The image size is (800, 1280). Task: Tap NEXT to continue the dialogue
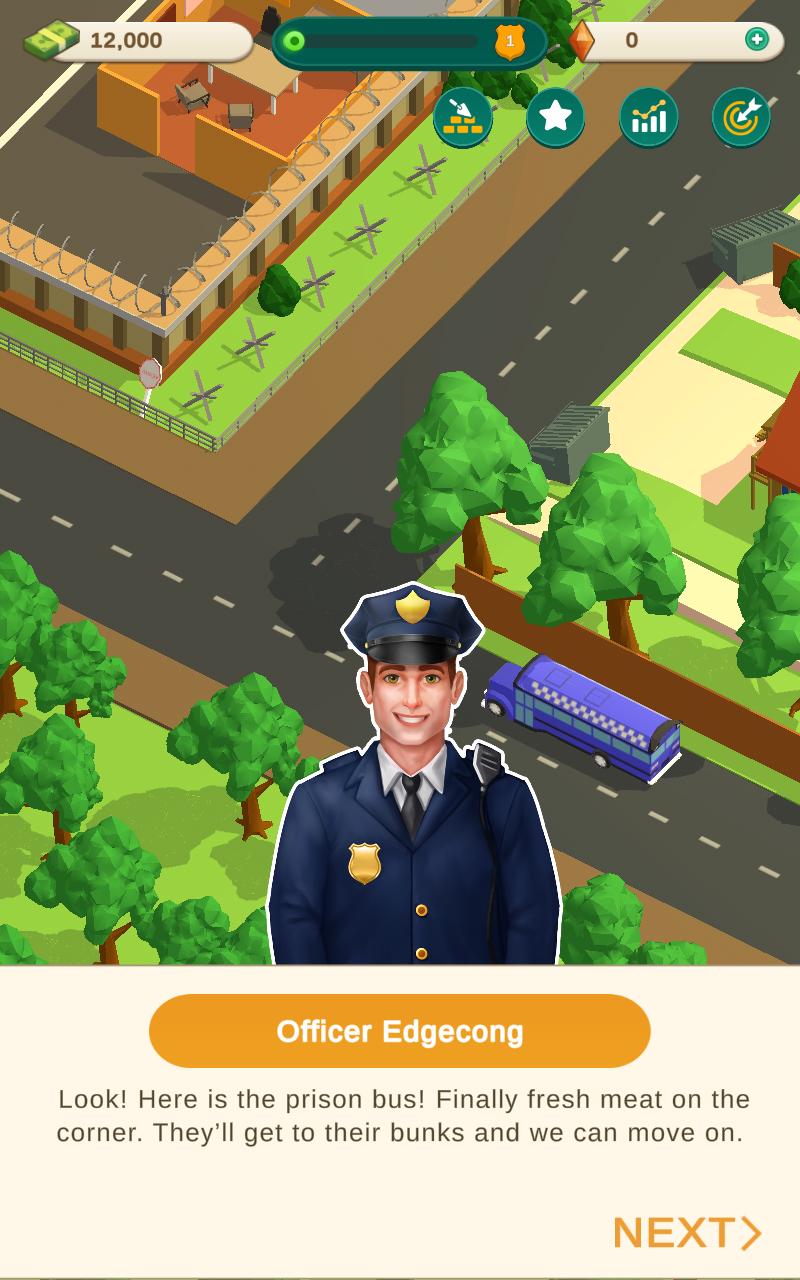click(686, 1232)
